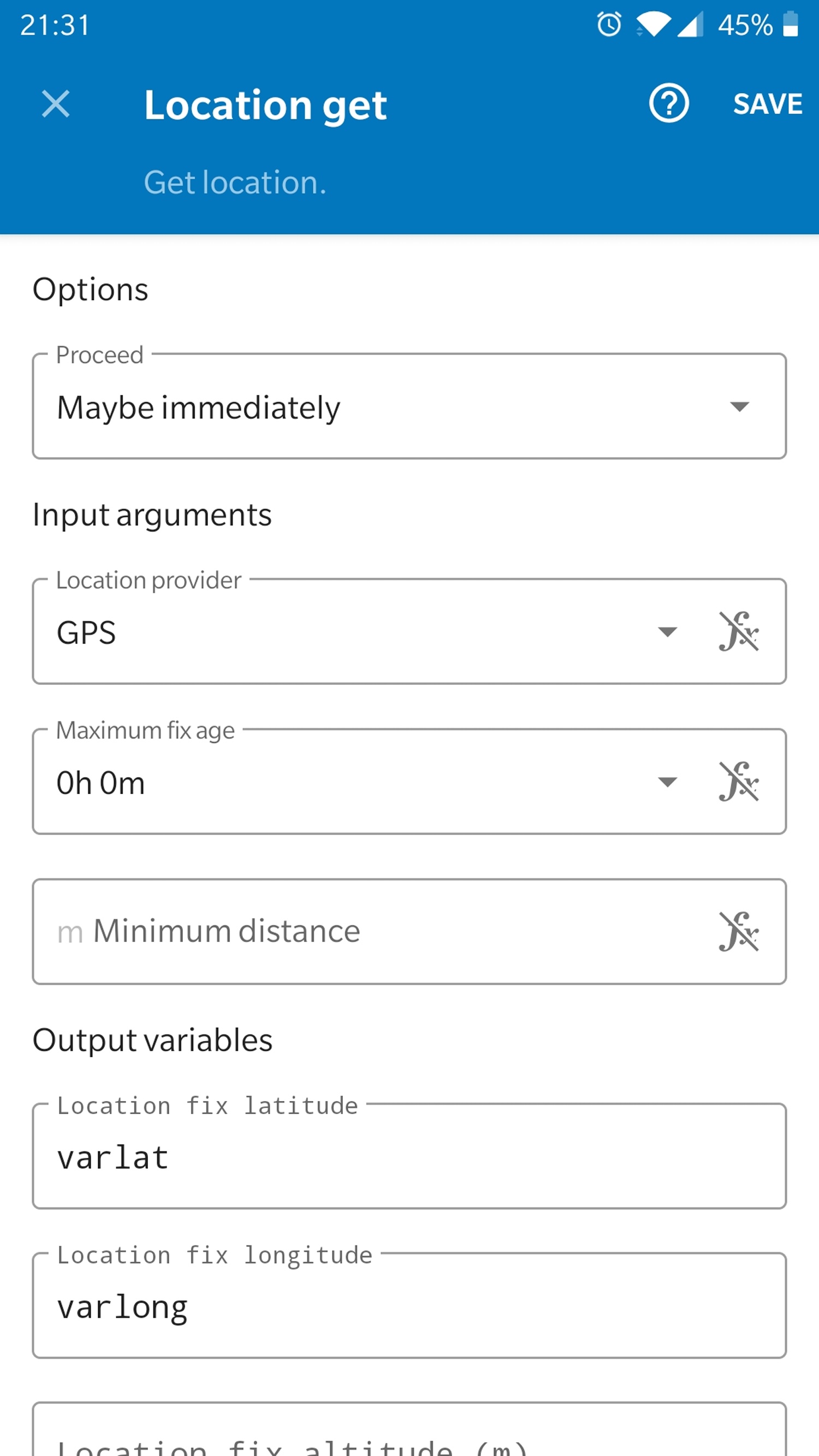Toggle expression mode for Location provider

(739, 631)
